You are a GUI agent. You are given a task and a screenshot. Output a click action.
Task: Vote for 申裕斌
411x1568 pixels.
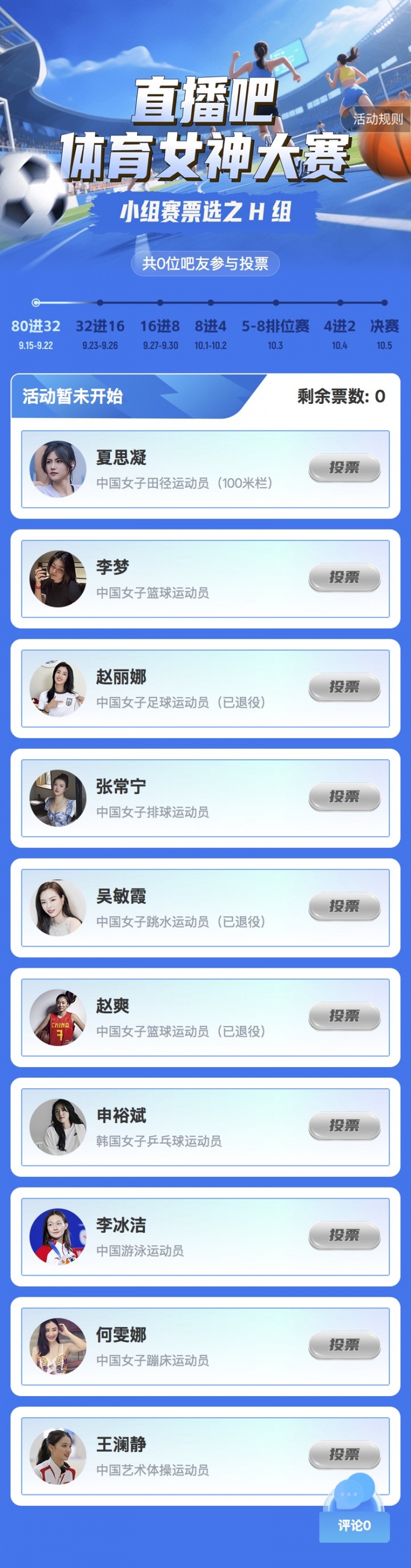click(344, 1125)
